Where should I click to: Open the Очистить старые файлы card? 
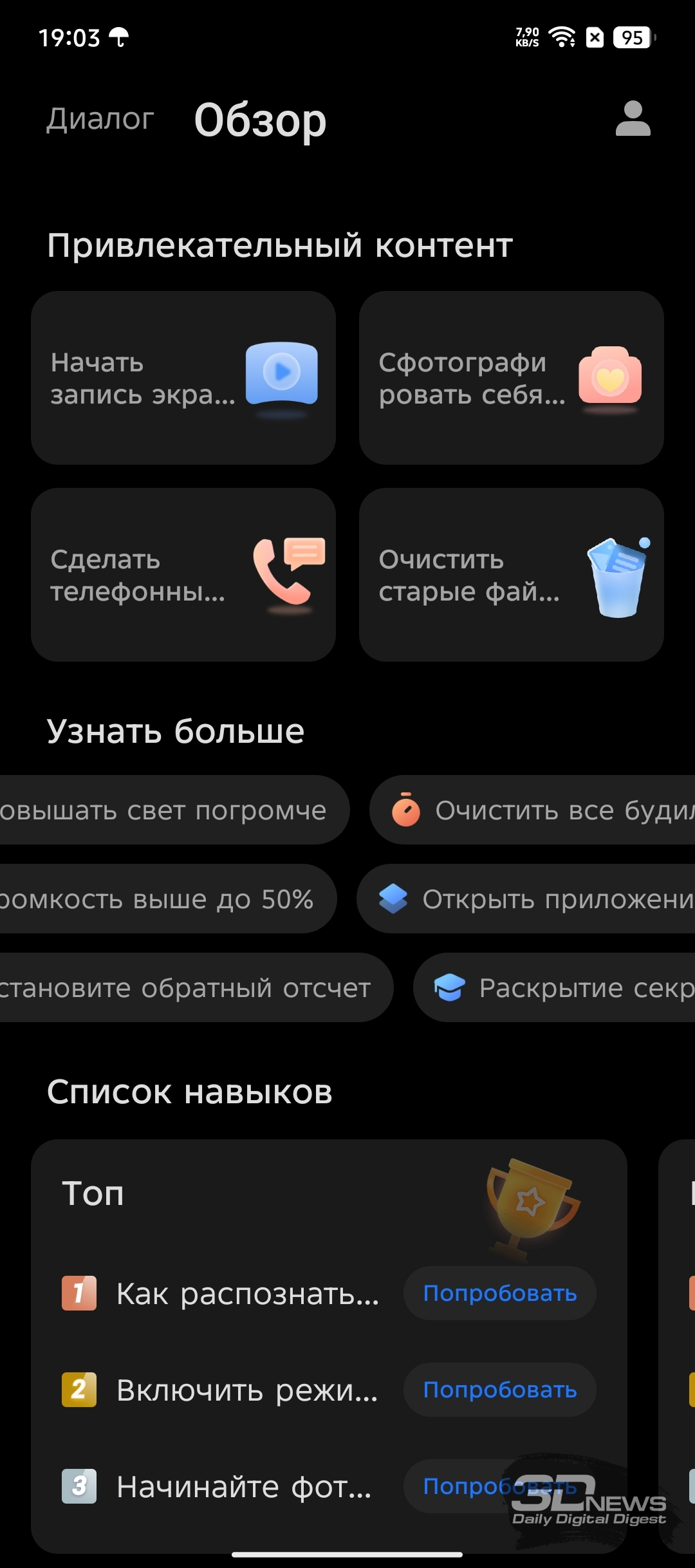pos(512,575)
